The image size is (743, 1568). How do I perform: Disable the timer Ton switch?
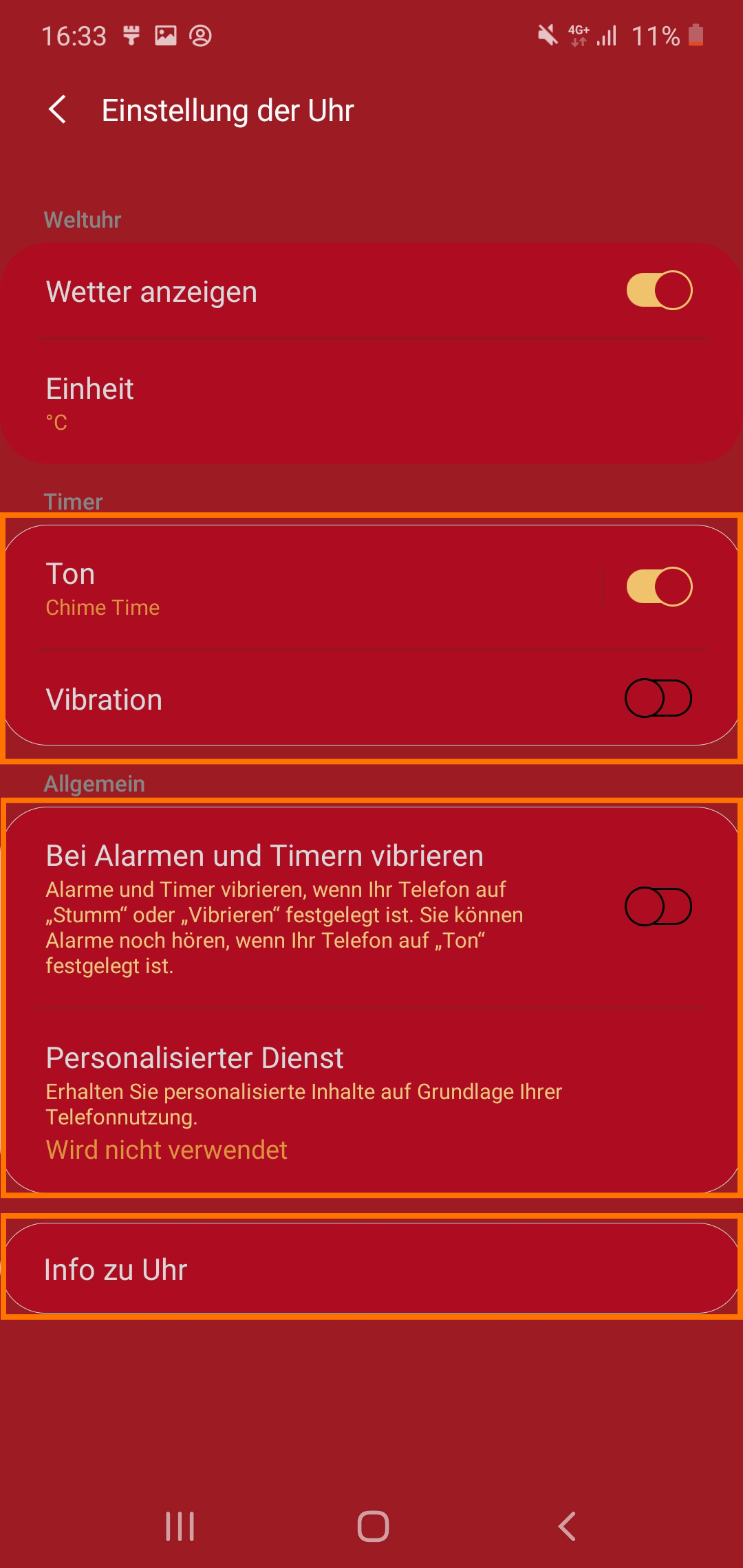point(659,587)
